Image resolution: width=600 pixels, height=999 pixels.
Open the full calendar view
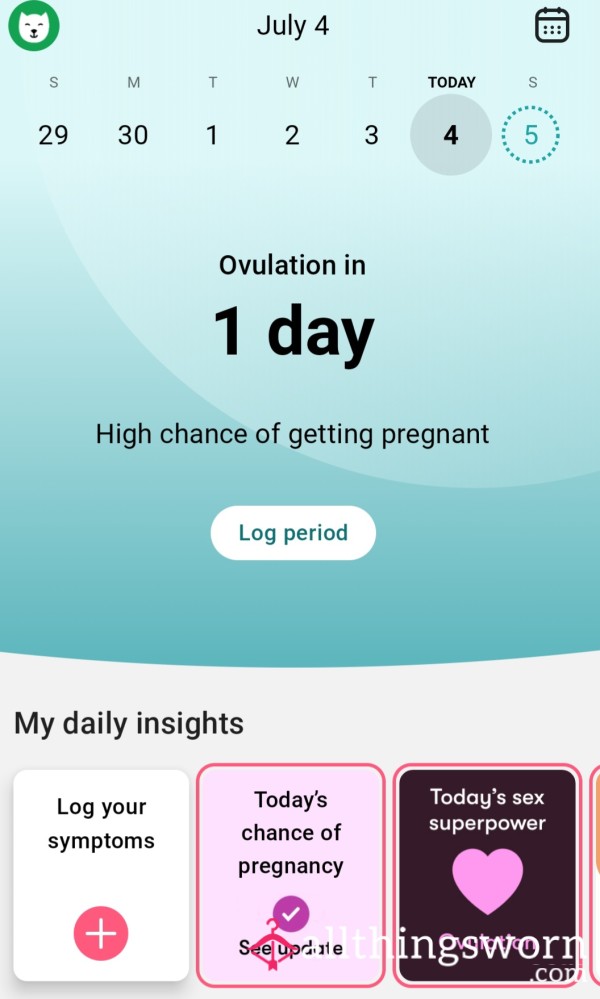[552, 25]
